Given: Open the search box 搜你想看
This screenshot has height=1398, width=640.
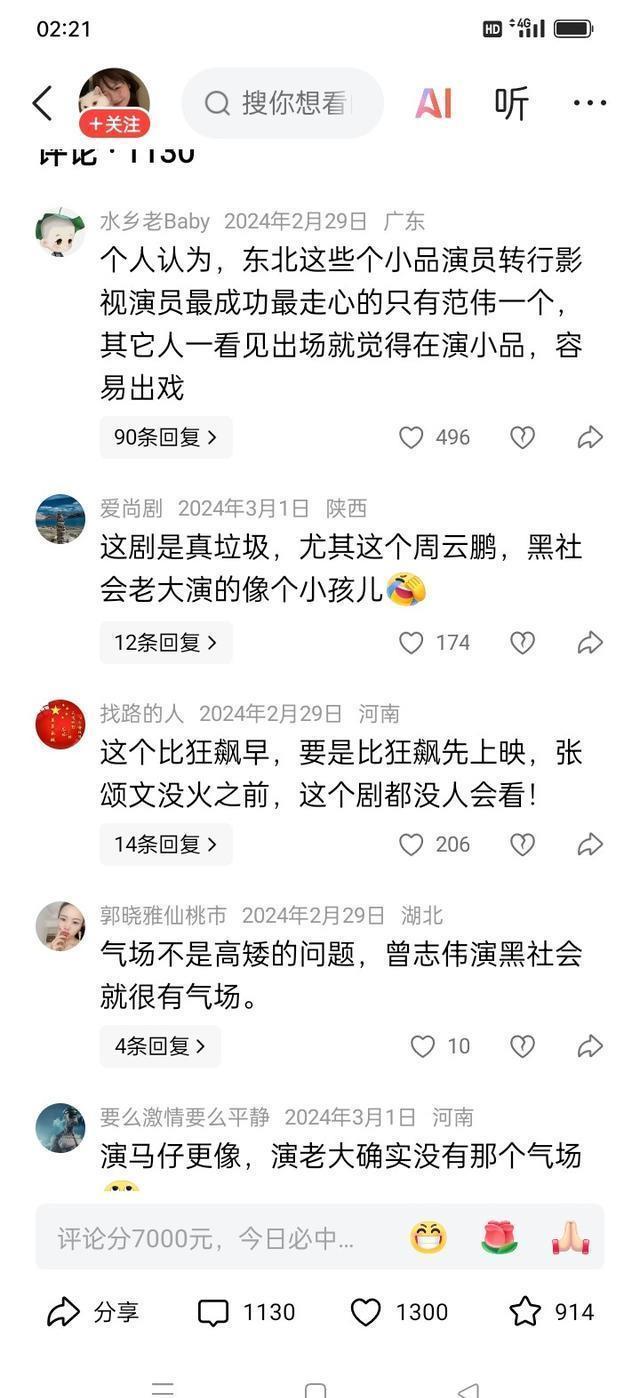Looking at the screenshot, I should pos(283,103).
